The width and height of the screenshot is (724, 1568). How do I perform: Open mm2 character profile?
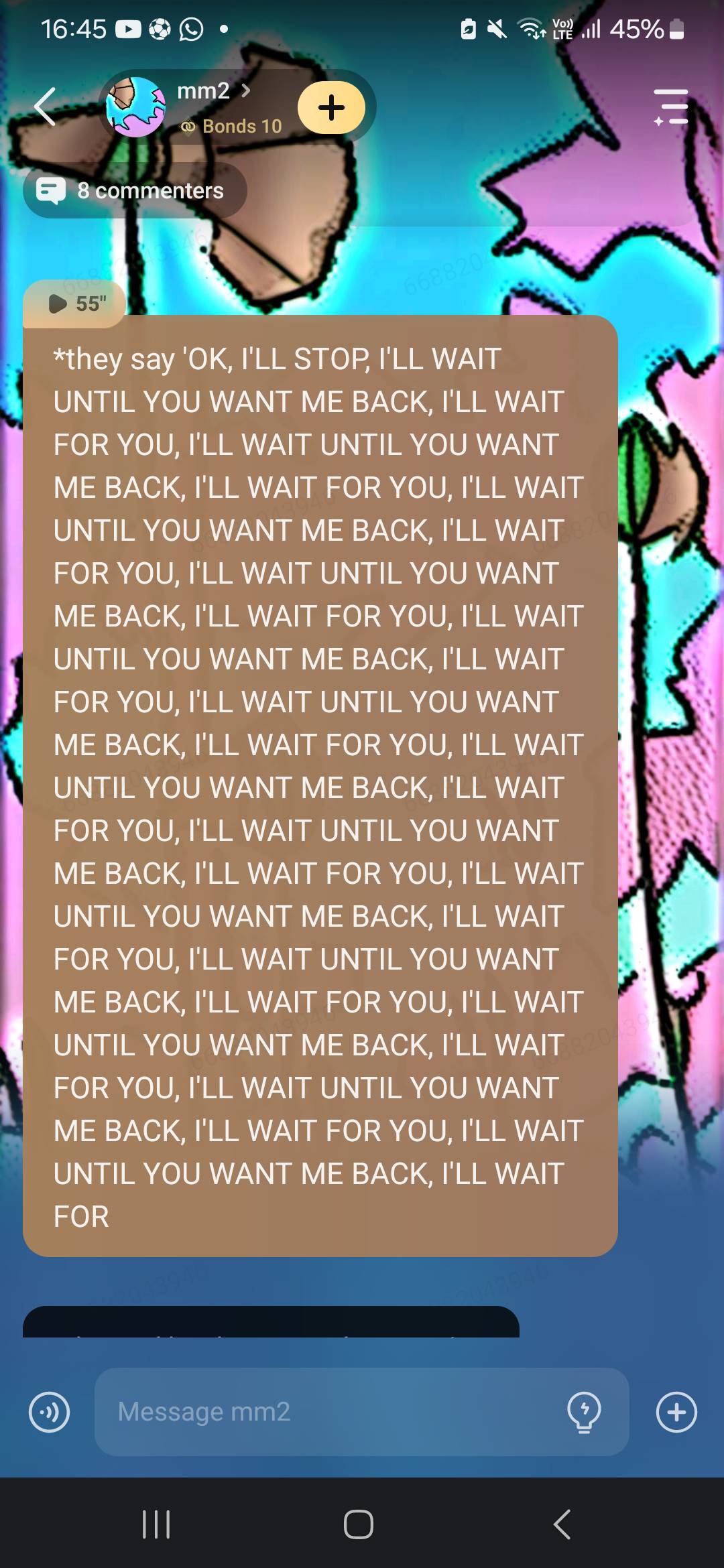point(204,91)
